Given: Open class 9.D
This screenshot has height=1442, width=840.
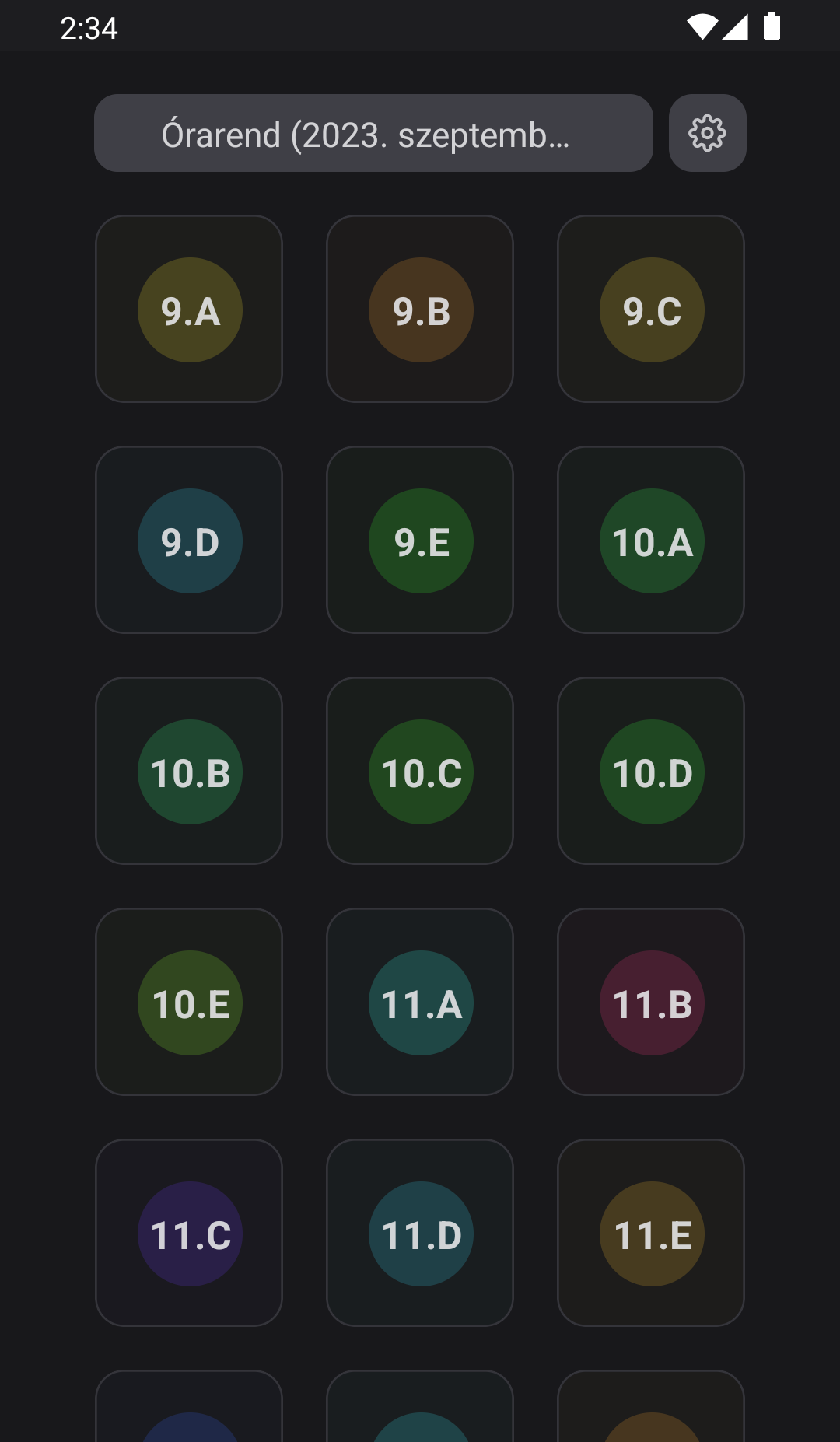Looking at the screenshot, I should tap(189, 540).
